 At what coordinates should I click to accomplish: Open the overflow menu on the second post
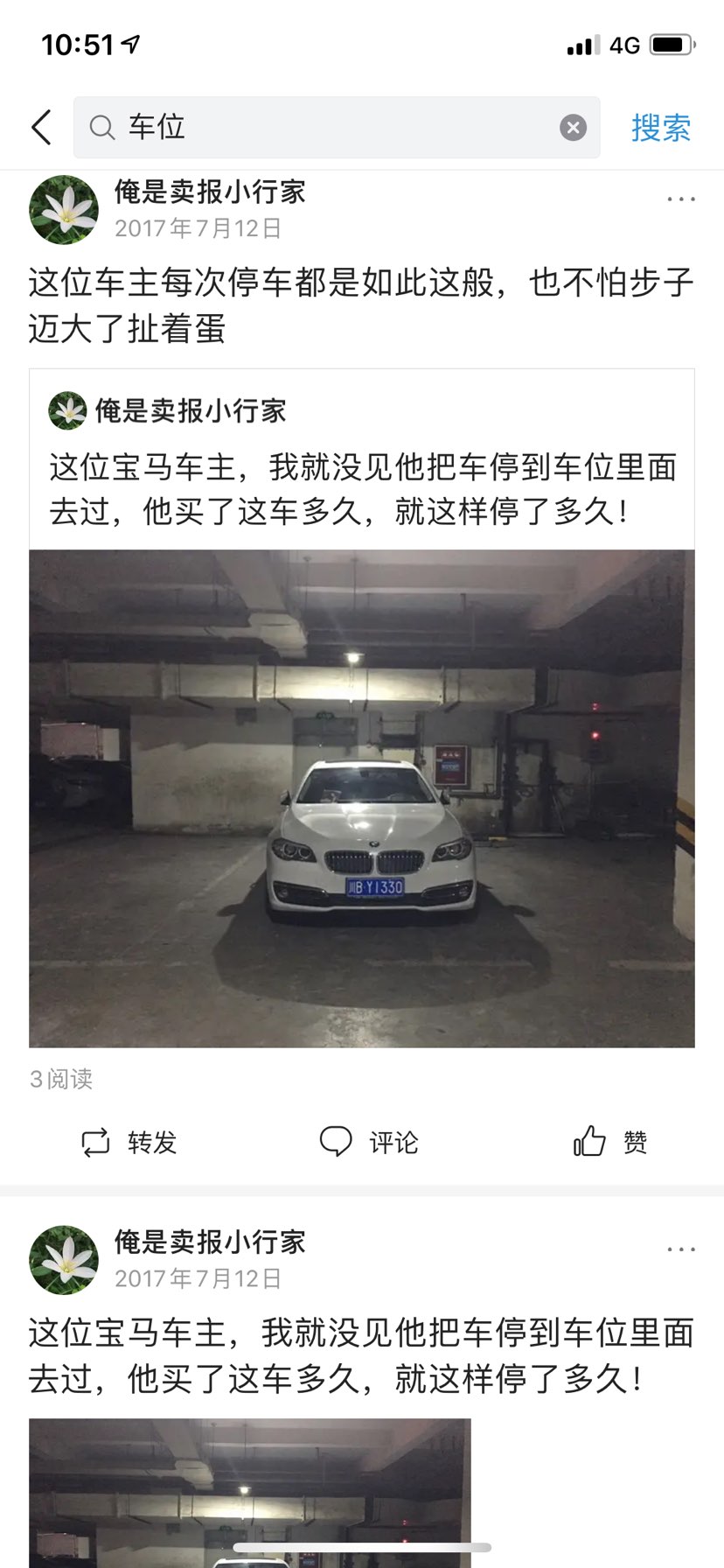pos(681,1249)
